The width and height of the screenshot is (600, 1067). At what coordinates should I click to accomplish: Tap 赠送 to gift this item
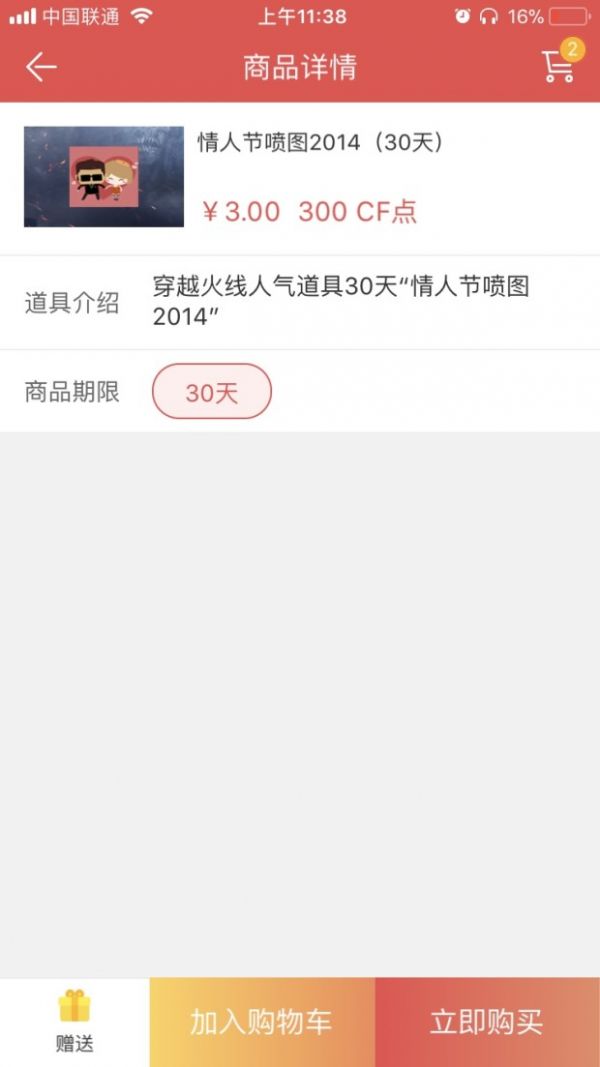[x=74, y=1021]
